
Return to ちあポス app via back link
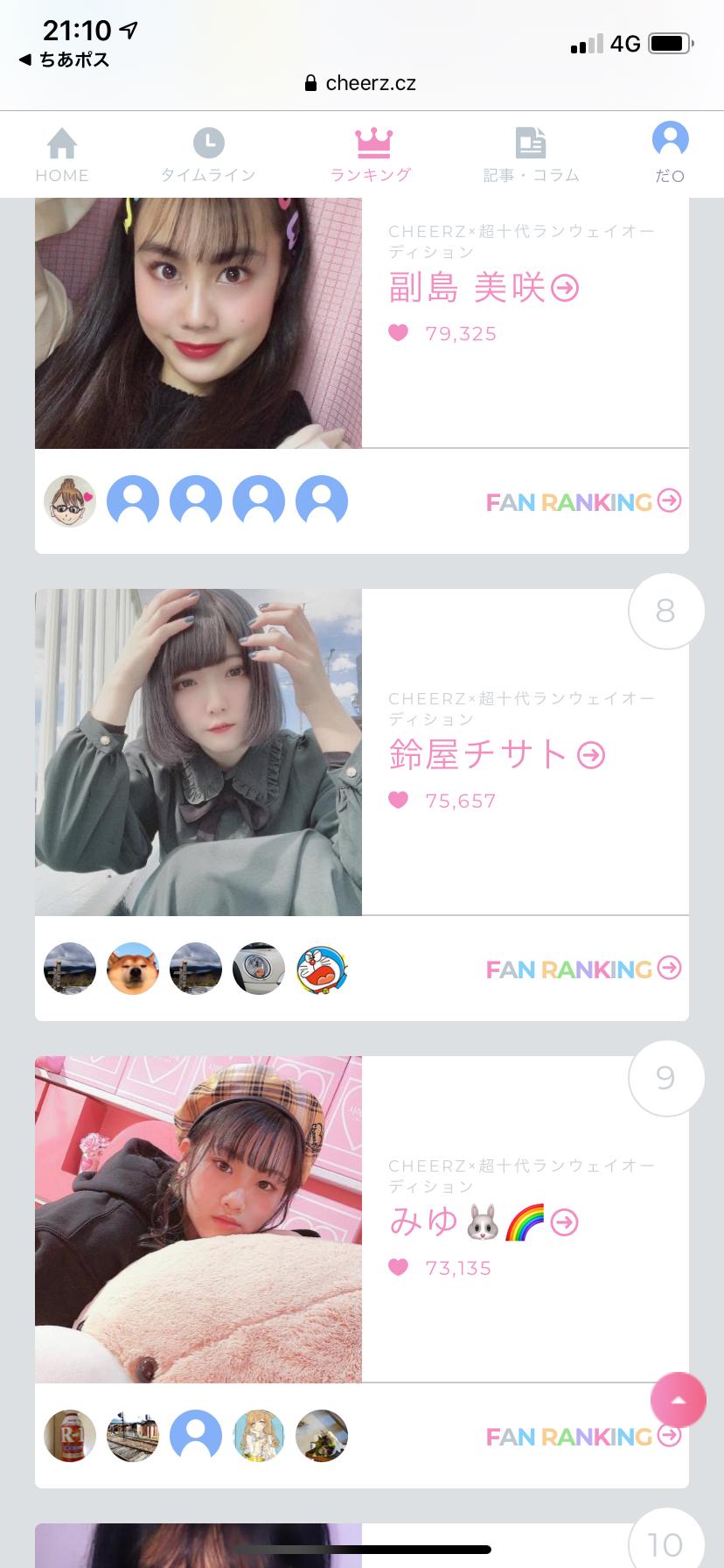(65, 59)
